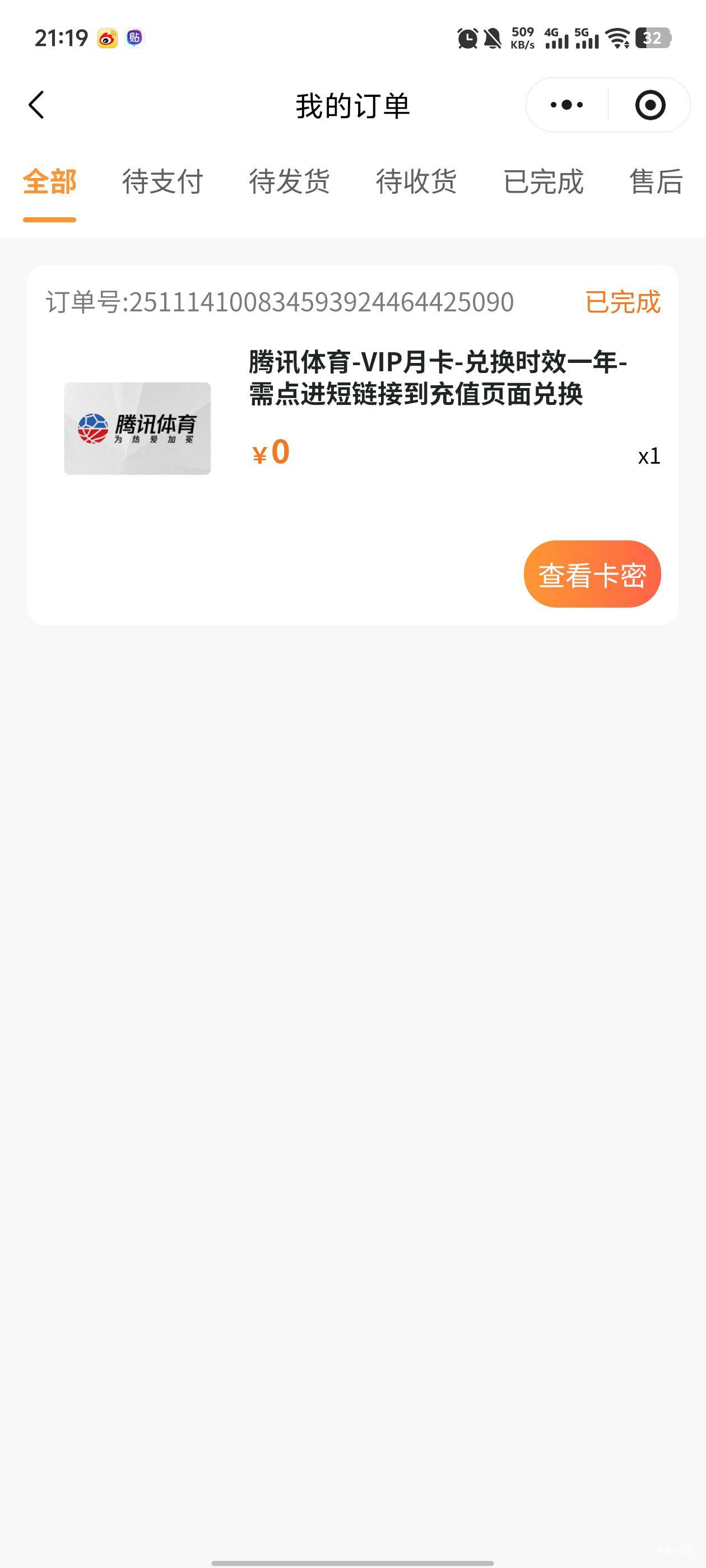View the 待收货 orders tab

(x=416, y=182)
